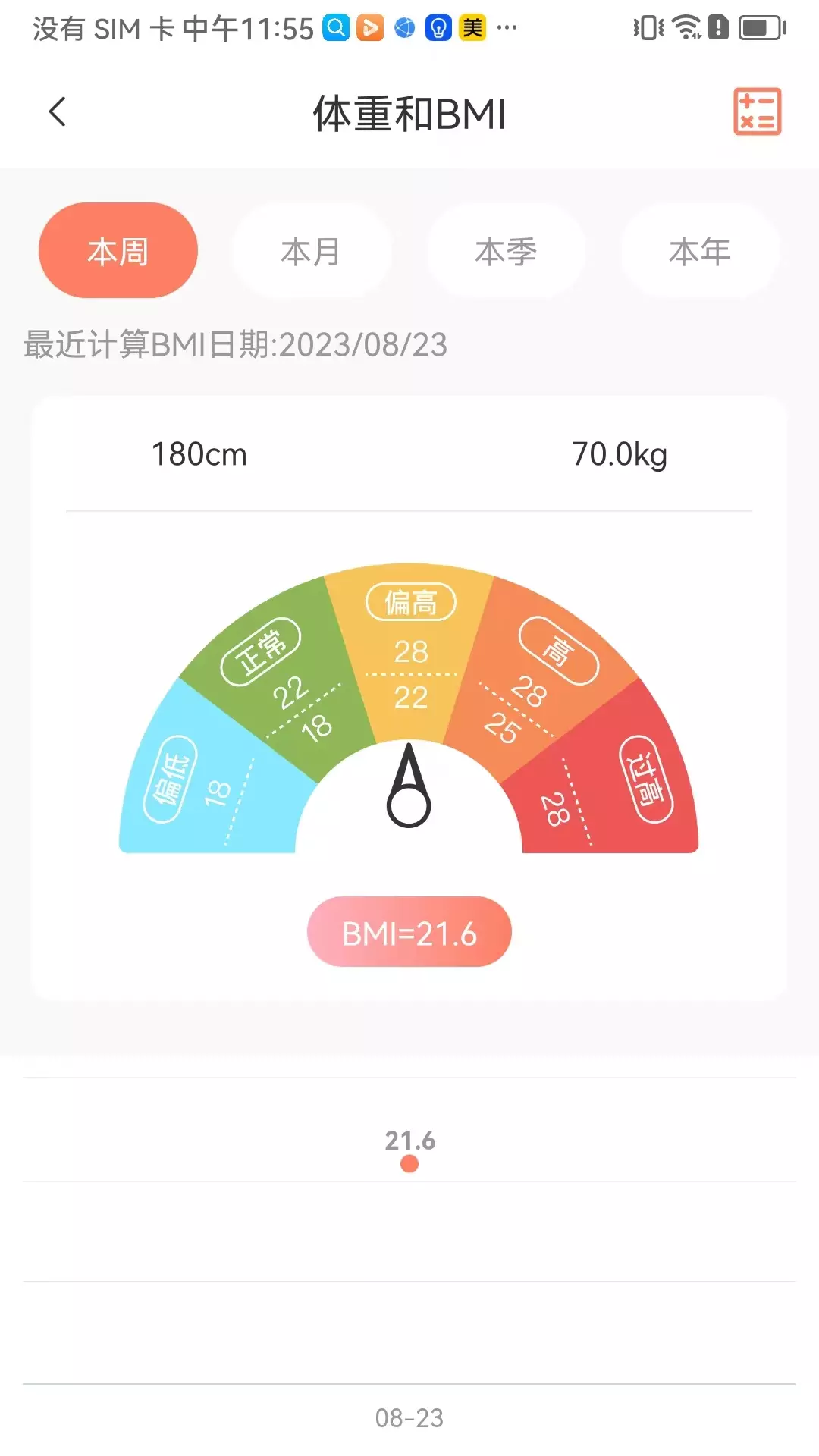Viewport: 819px width, 1456px height.
Task: Select the 本周 tab
Action: pos(118,250)
